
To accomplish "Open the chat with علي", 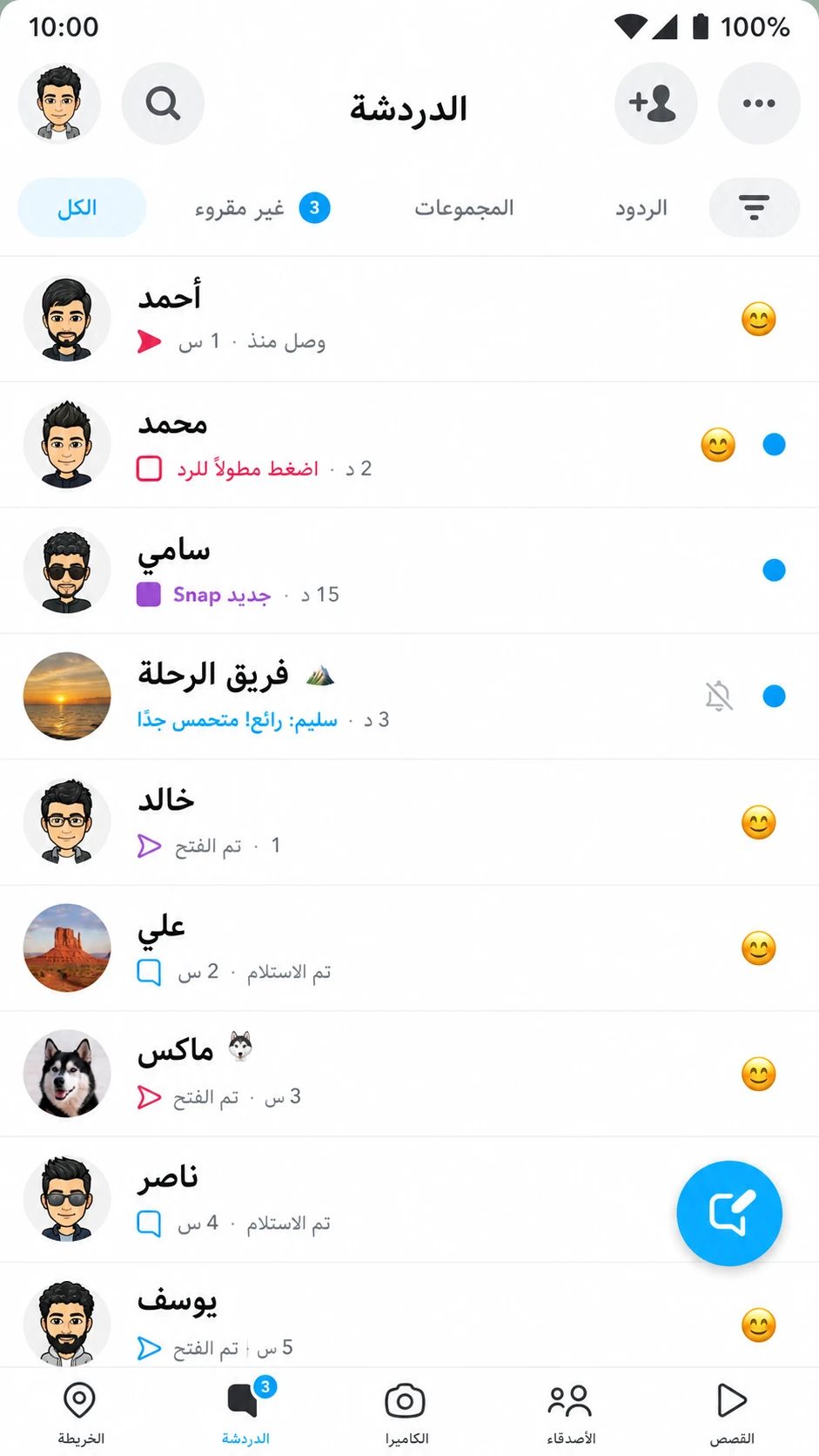I will tap(409, 948).
